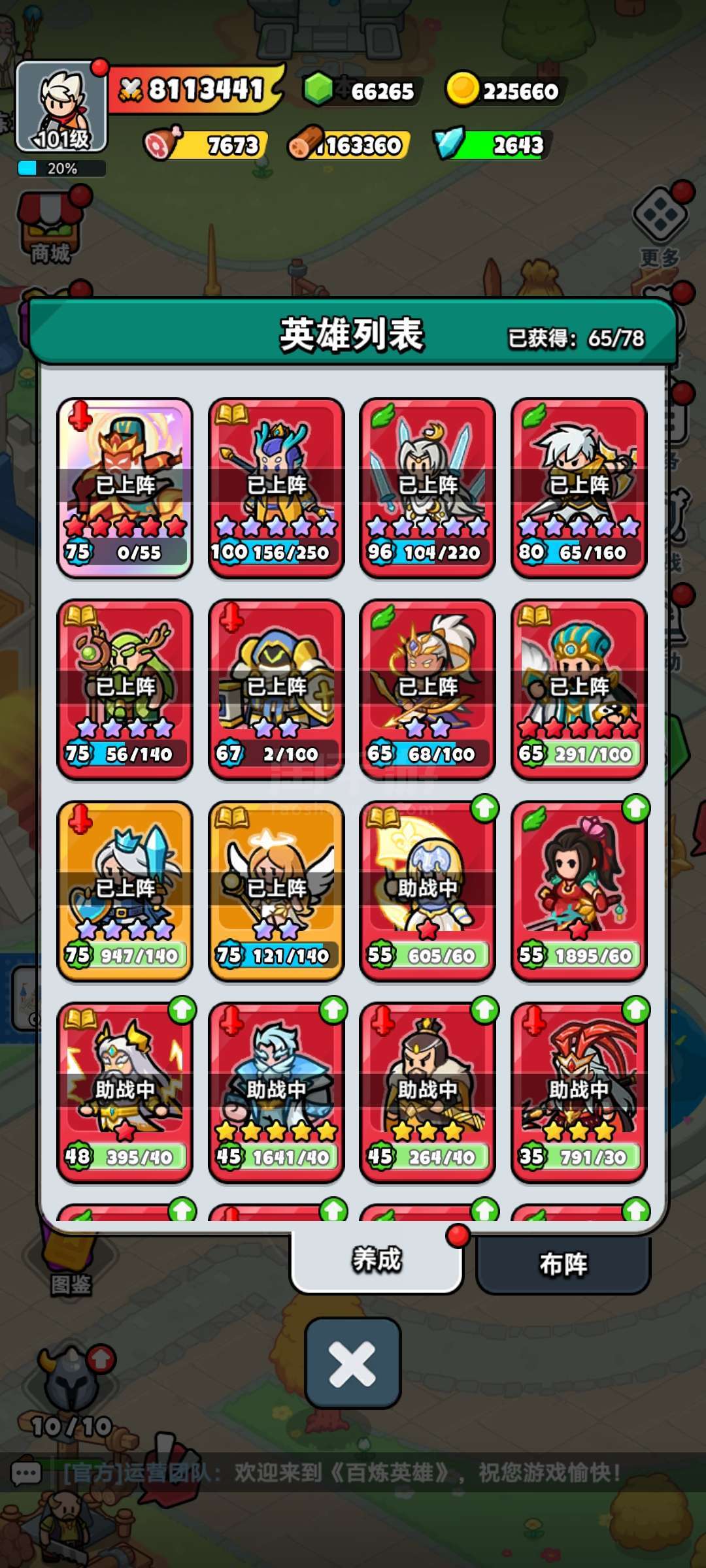Open hero card showing 291/100

(x=579, y=689)
